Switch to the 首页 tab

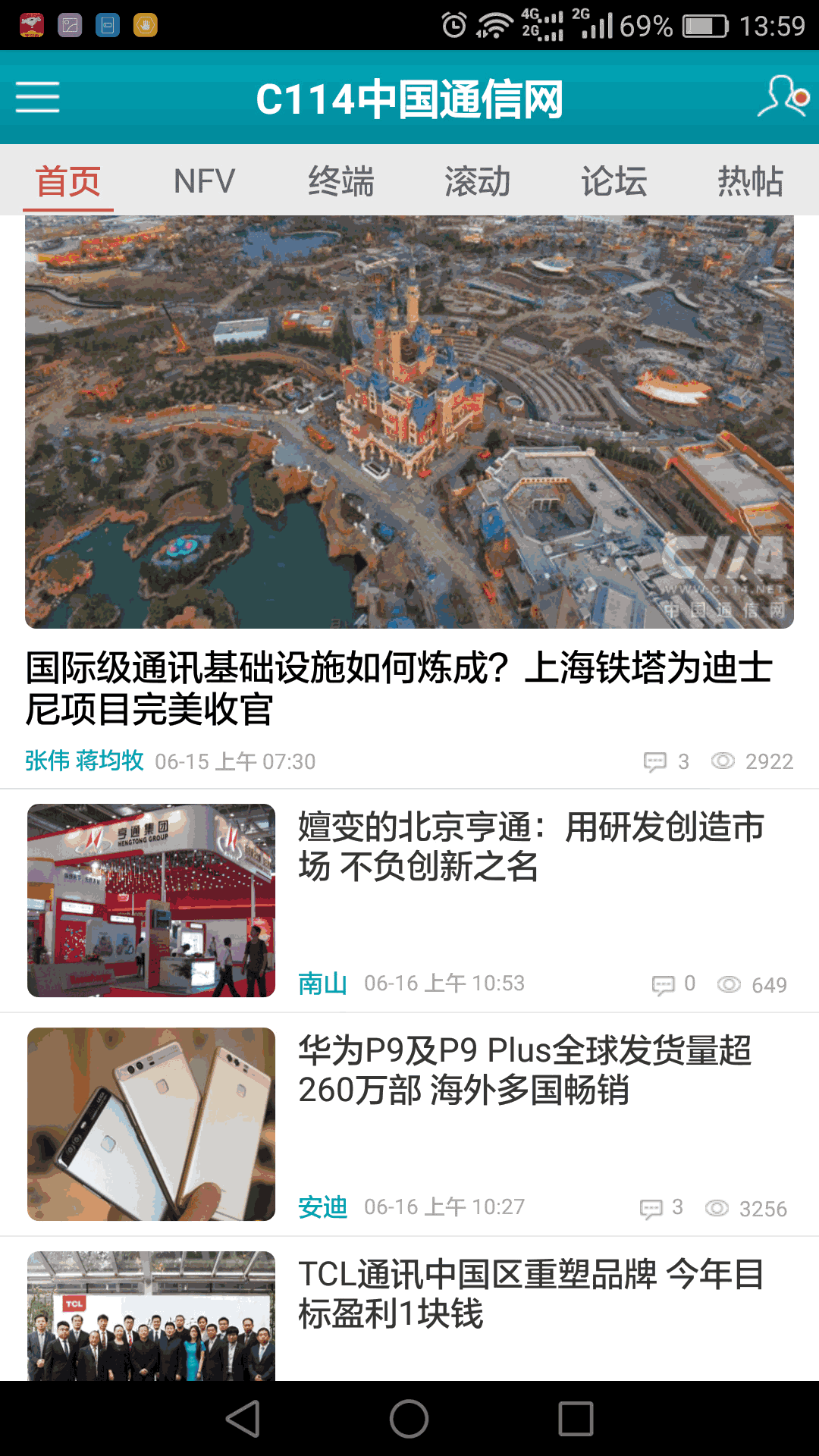pyautogui.click(x=68, y=182)
